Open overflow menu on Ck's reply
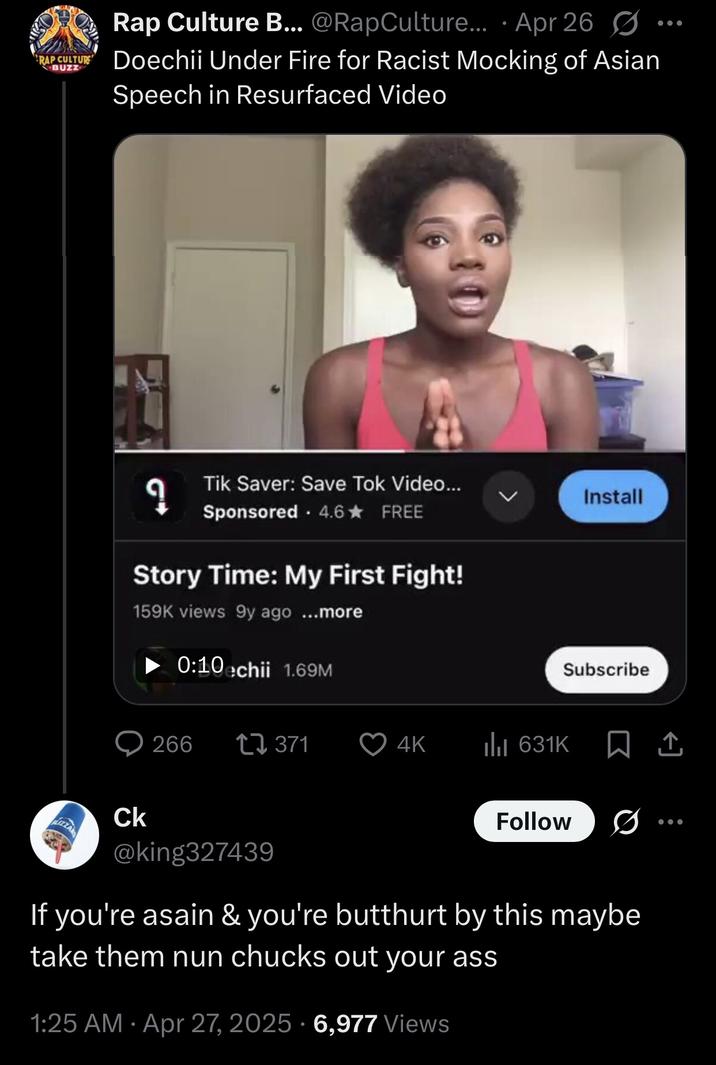The width and height of the screenshot is (716, 1065). [x=670, y=822]
